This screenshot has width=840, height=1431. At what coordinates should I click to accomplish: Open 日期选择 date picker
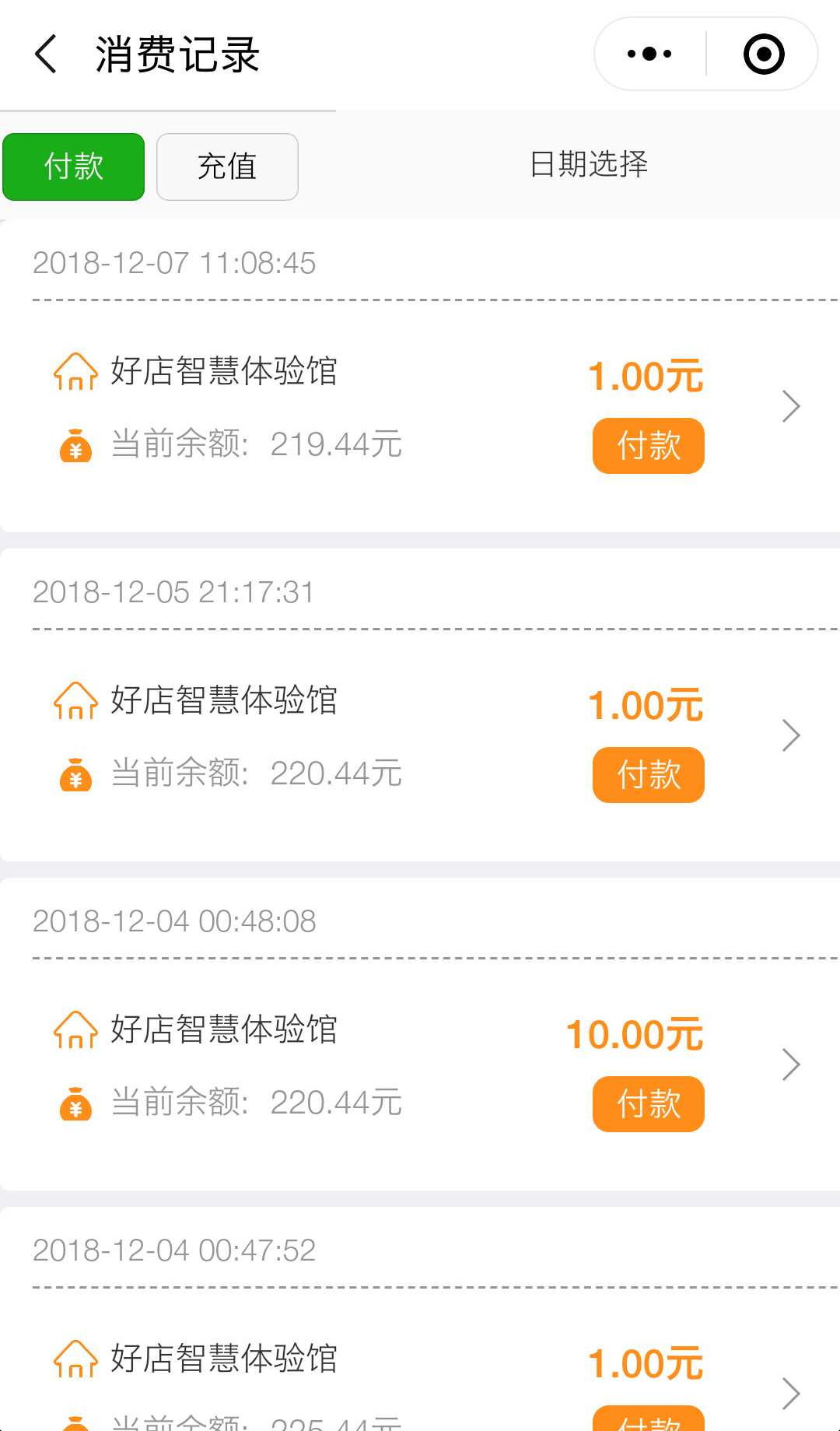pos(588,164)
